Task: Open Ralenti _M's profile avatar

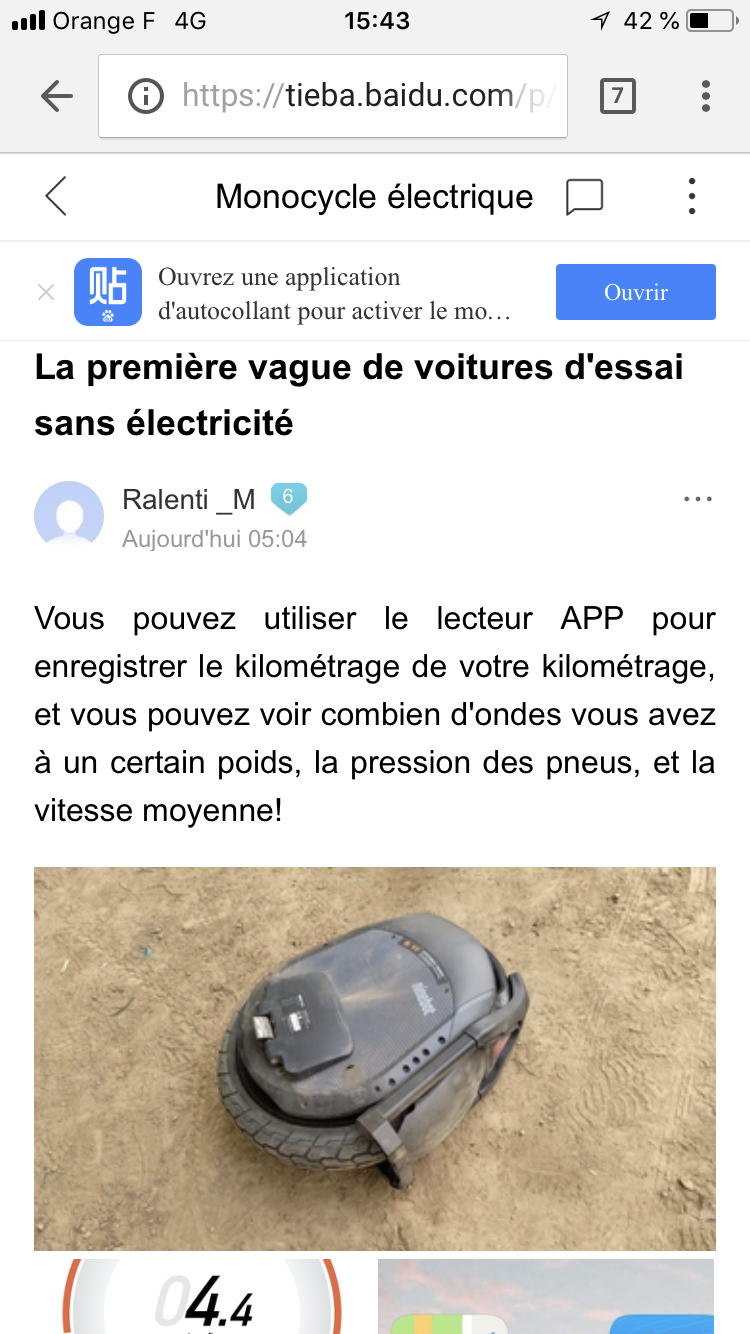Action: 69,515
